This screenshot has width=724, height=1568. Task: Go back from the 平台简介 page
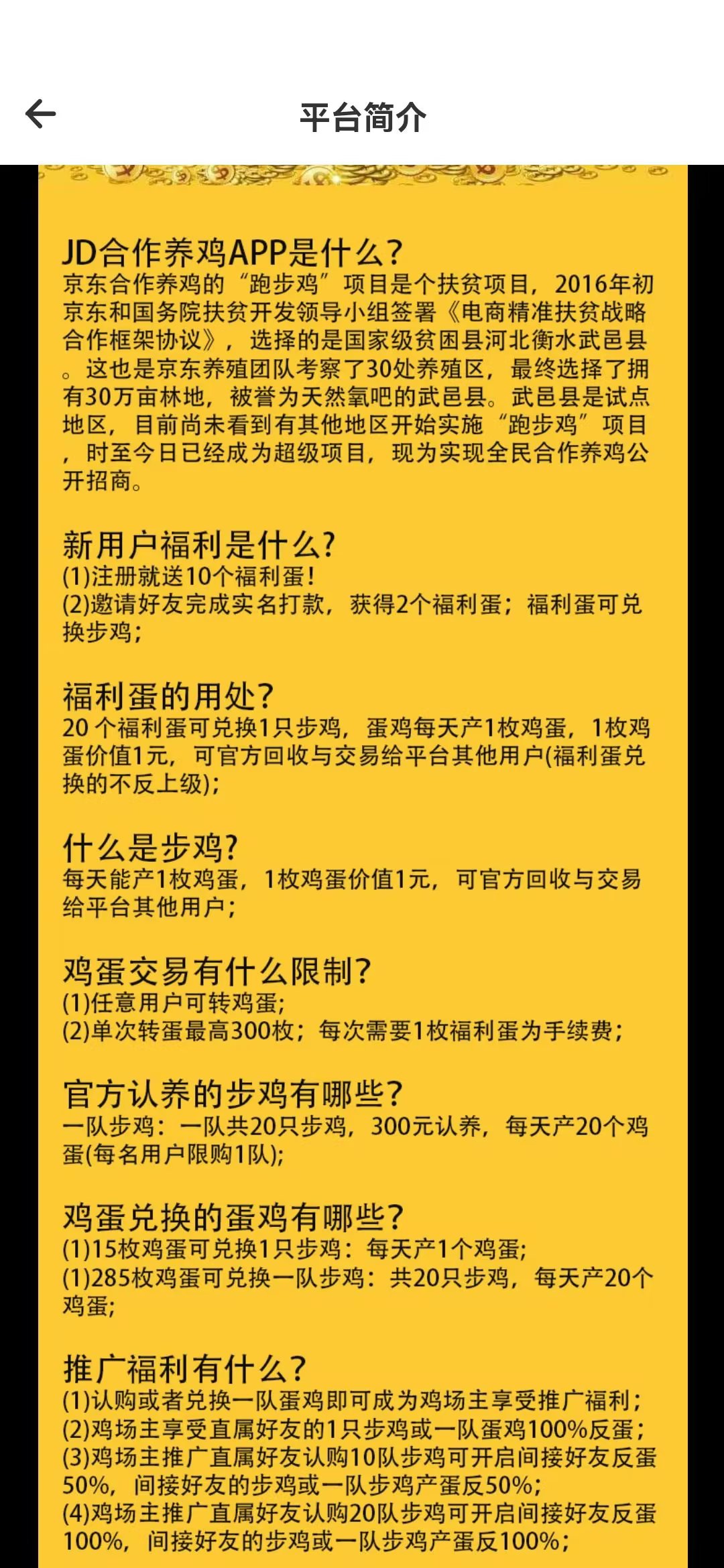(x=40, y=114)
